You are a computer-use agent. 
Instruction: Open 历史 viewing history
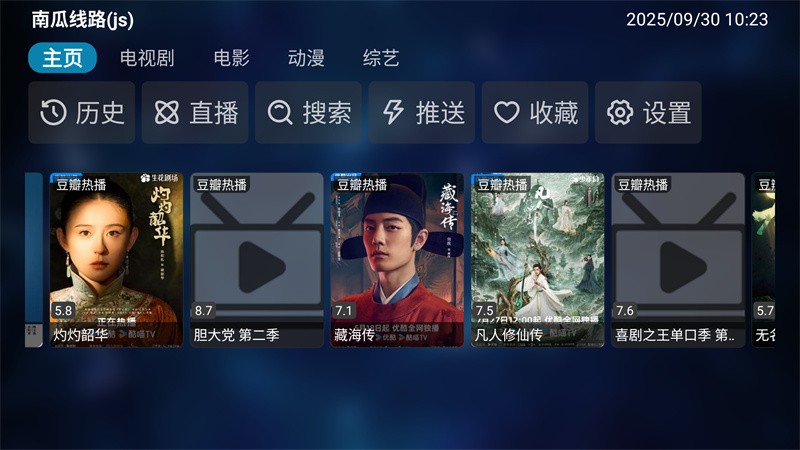(x=82, y=113)
